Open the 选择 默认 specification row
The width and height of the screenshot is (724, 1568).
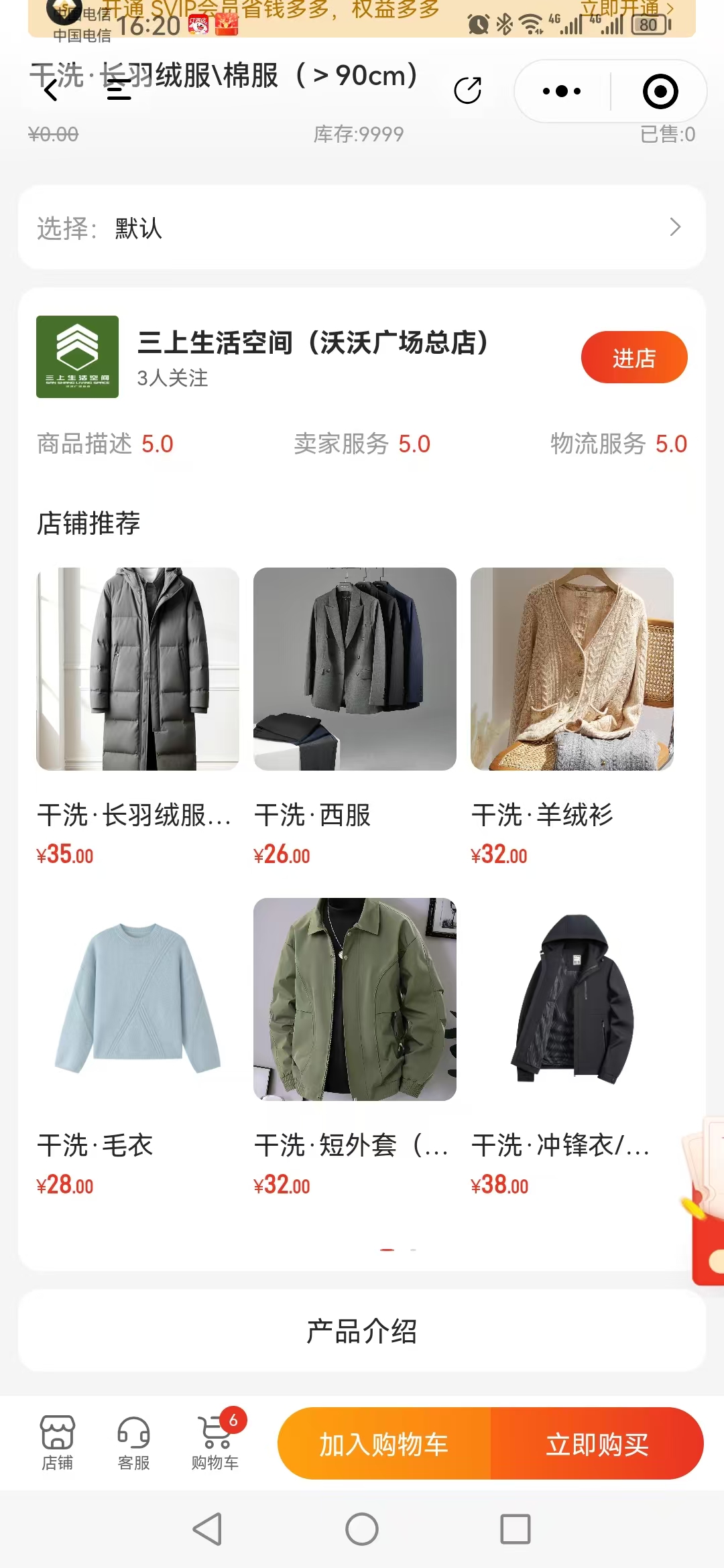point(362,228)
